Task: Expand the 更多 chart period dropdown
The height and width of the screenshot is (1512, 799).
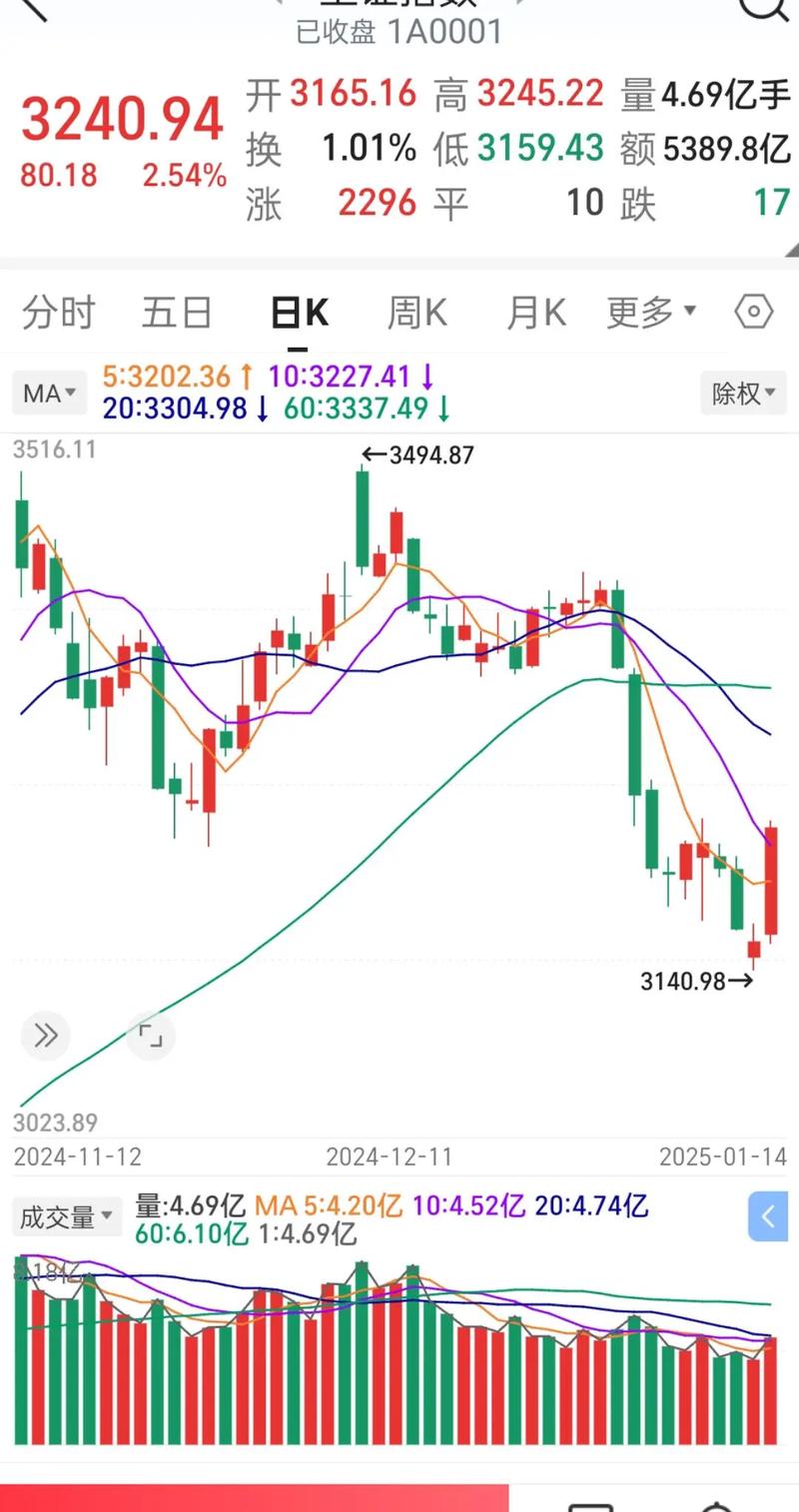Action: 651,314
